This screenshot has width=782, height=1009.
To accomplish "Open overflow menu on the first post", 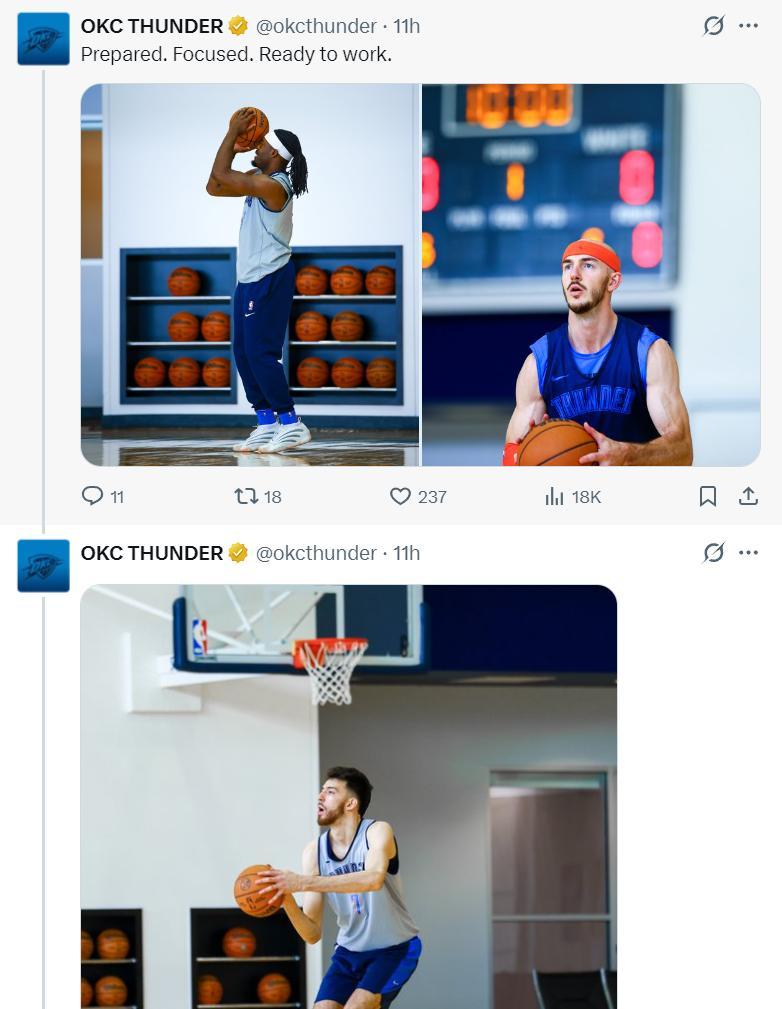I will click(x=748, y=26).
